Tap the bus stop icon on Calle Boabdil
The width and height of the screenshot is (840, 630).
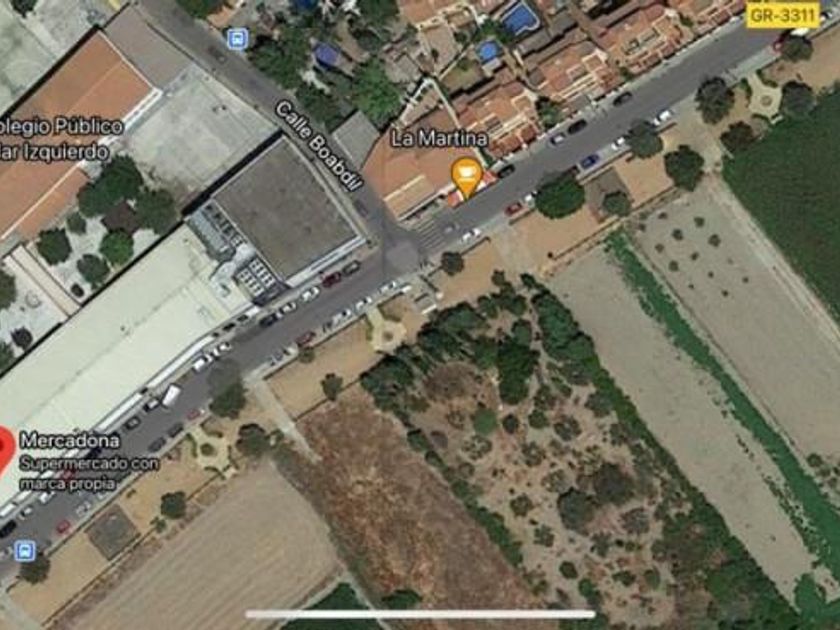point(237,39)
